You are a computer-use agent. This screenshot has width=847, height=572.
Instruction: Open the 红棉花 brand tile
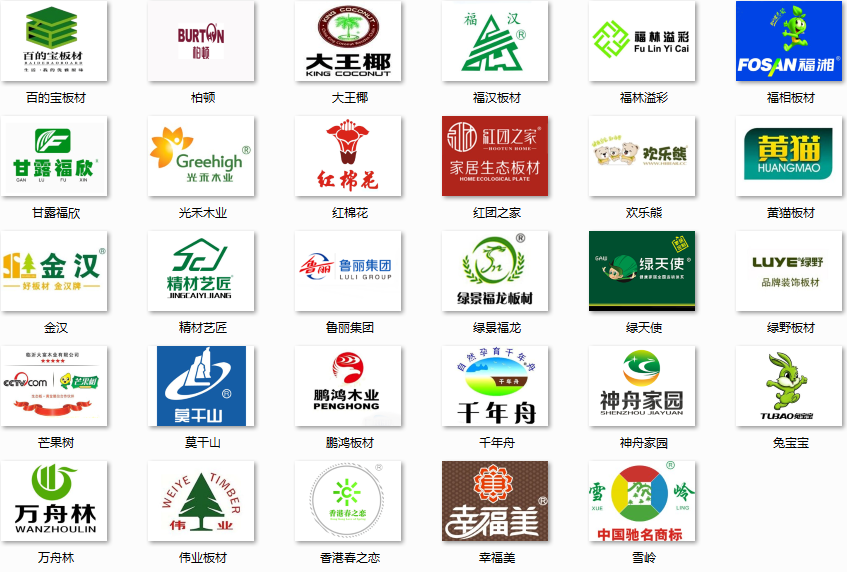(x=349, y=157)
